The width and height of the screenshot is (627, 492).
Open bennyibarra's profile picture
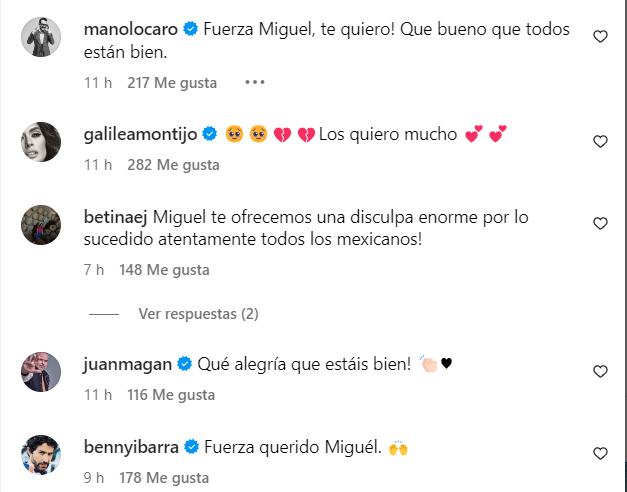[41, 455]
